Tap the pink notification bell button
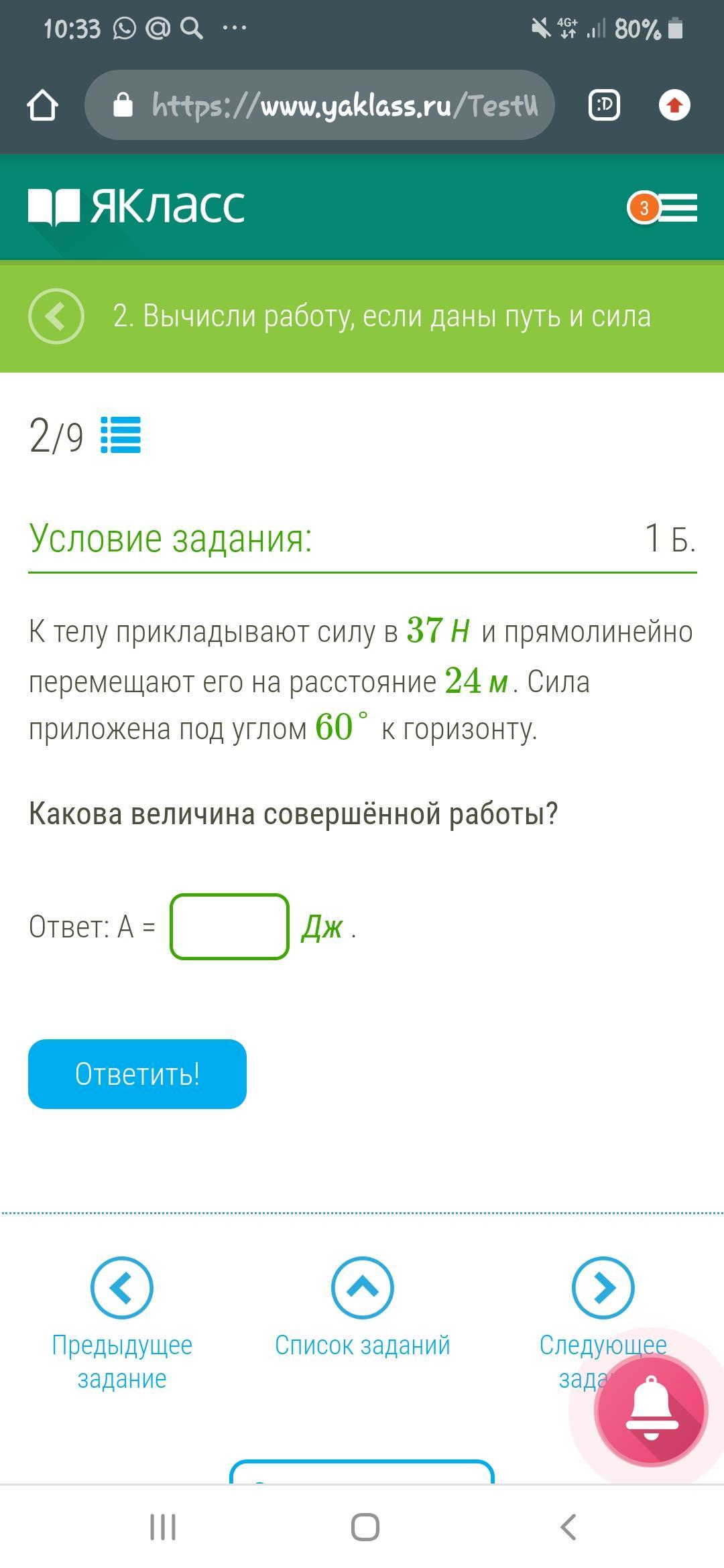This screenshot has width=724, height=1568. [x=651, y=1410]
